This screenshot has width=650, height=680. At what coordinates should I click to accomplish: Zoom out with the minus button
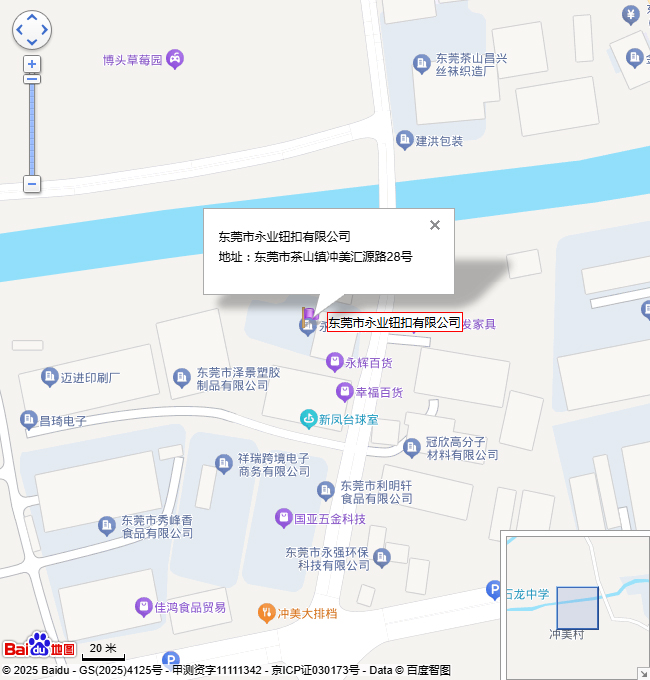click(32, 184)
